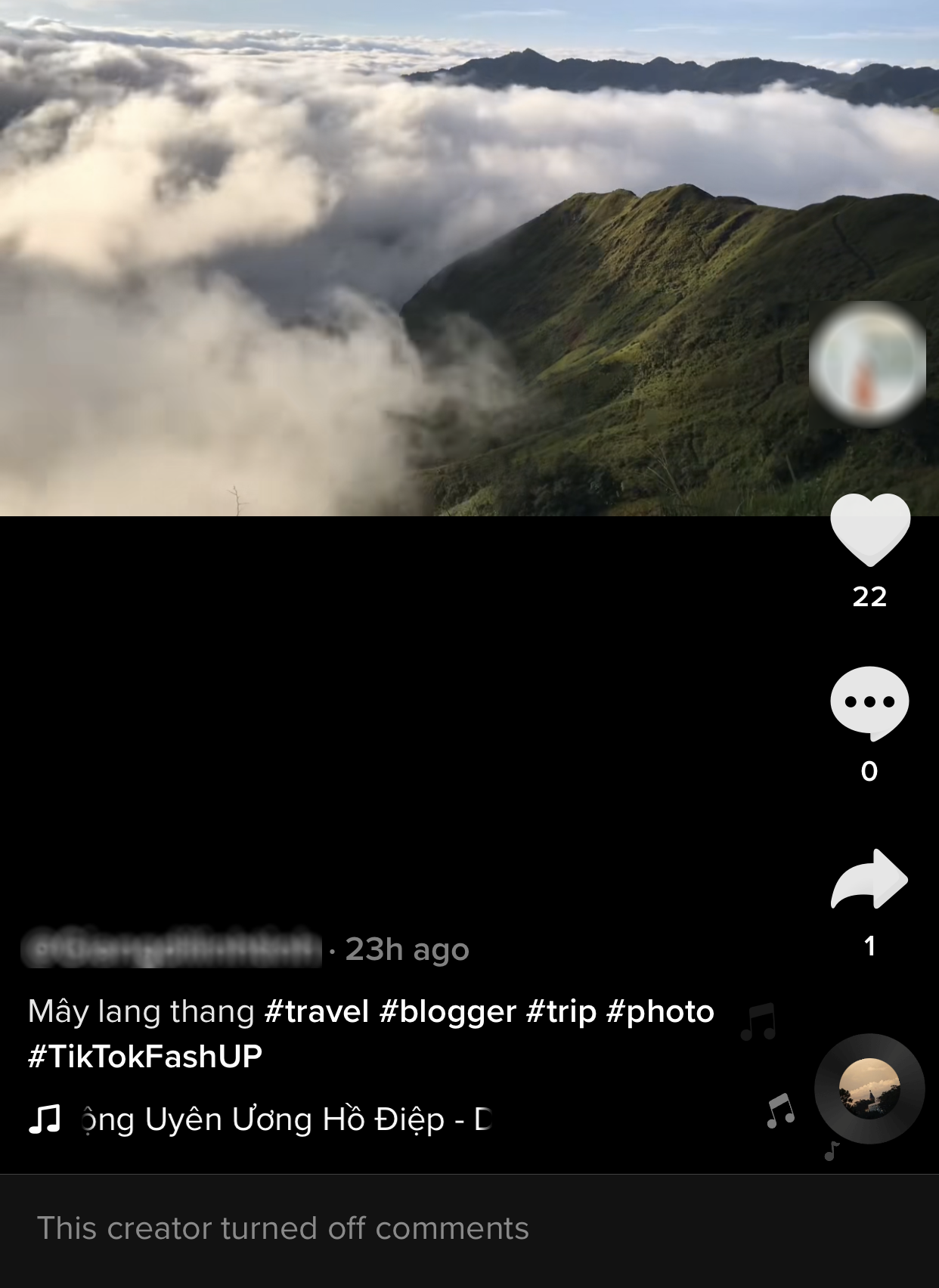This screenshot has width=939, height=1288.
Task: Open the #travel hashtag
Action: pos(317,1011)
